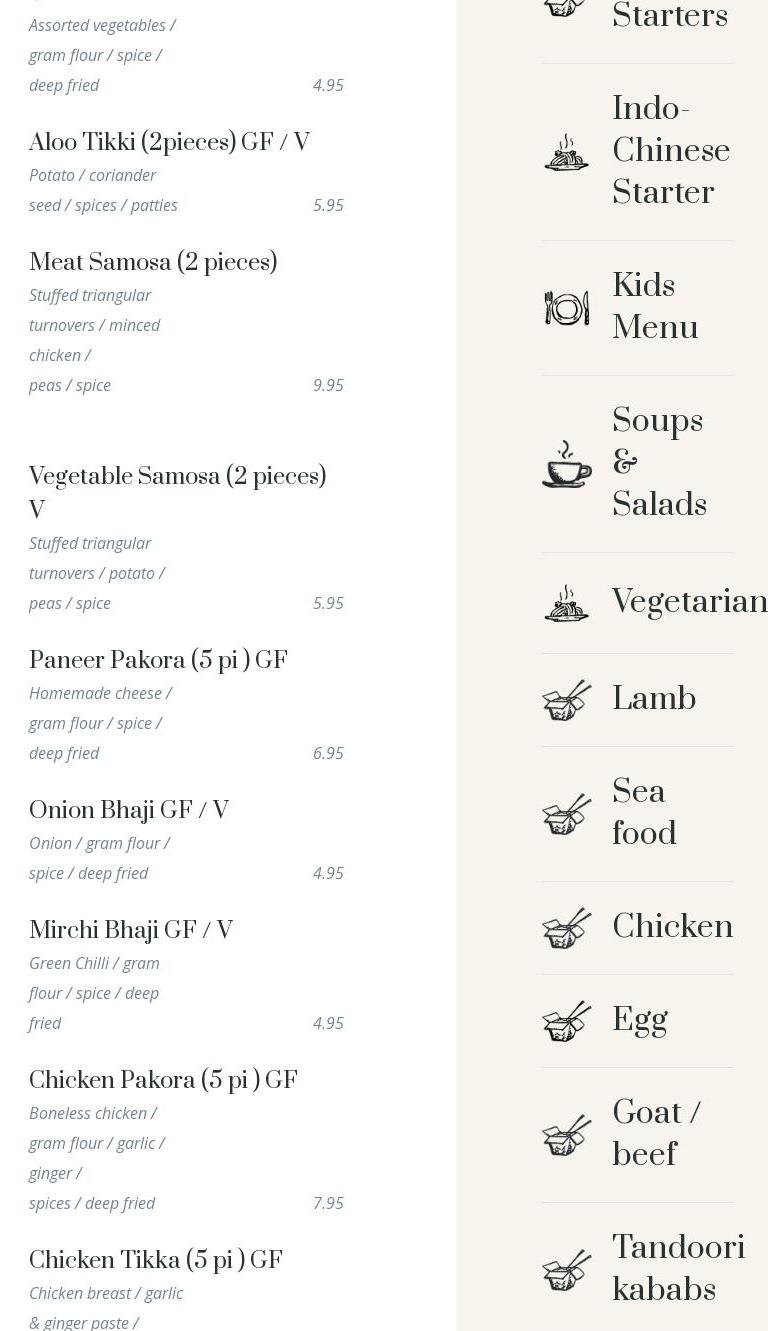The image size is (768, 1331).
Task: Jump to Tandoori kababs category
Action: pyautogui.click(x=678, y=1268)
